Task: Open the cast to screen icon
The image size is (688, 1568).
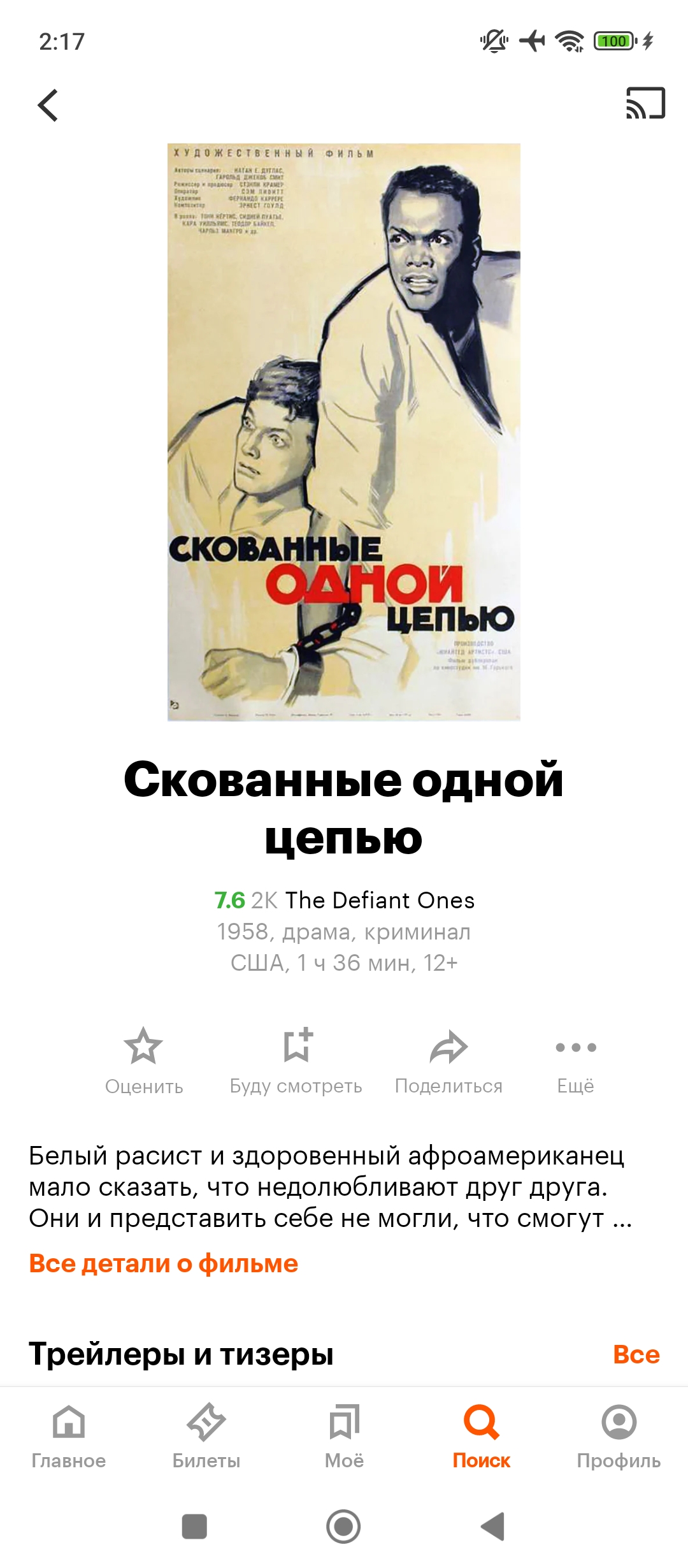Action: (645, 103)
